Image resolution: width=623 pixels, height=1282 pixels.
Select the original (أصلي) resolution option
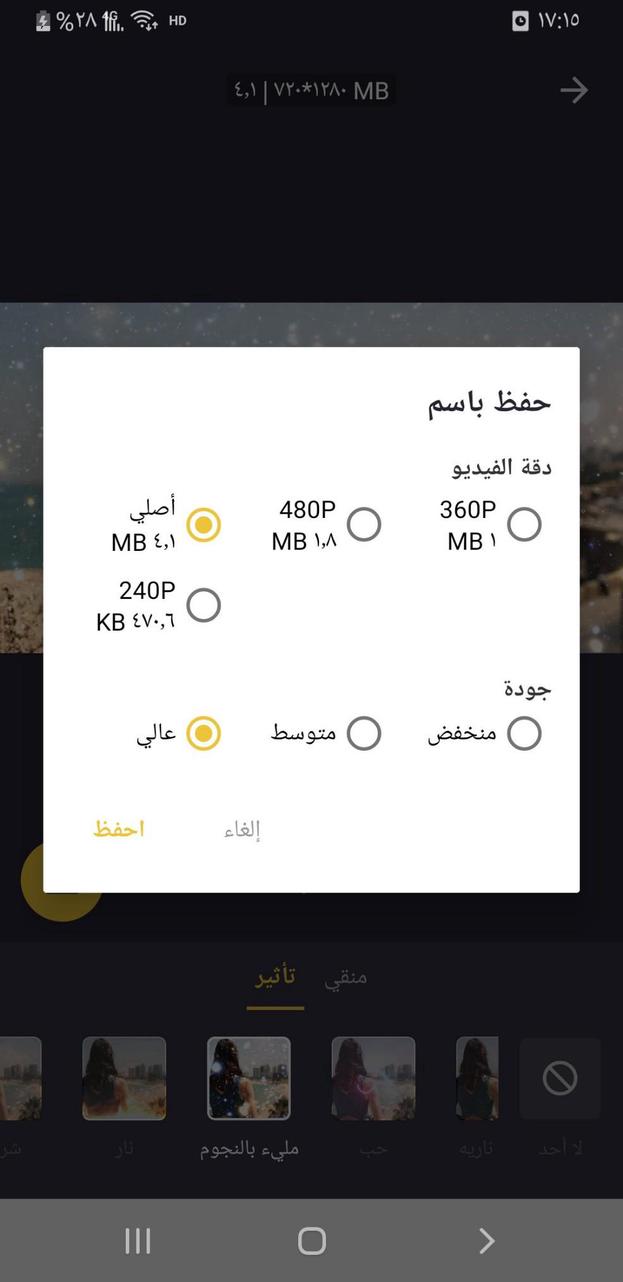(x=204, y=524)
